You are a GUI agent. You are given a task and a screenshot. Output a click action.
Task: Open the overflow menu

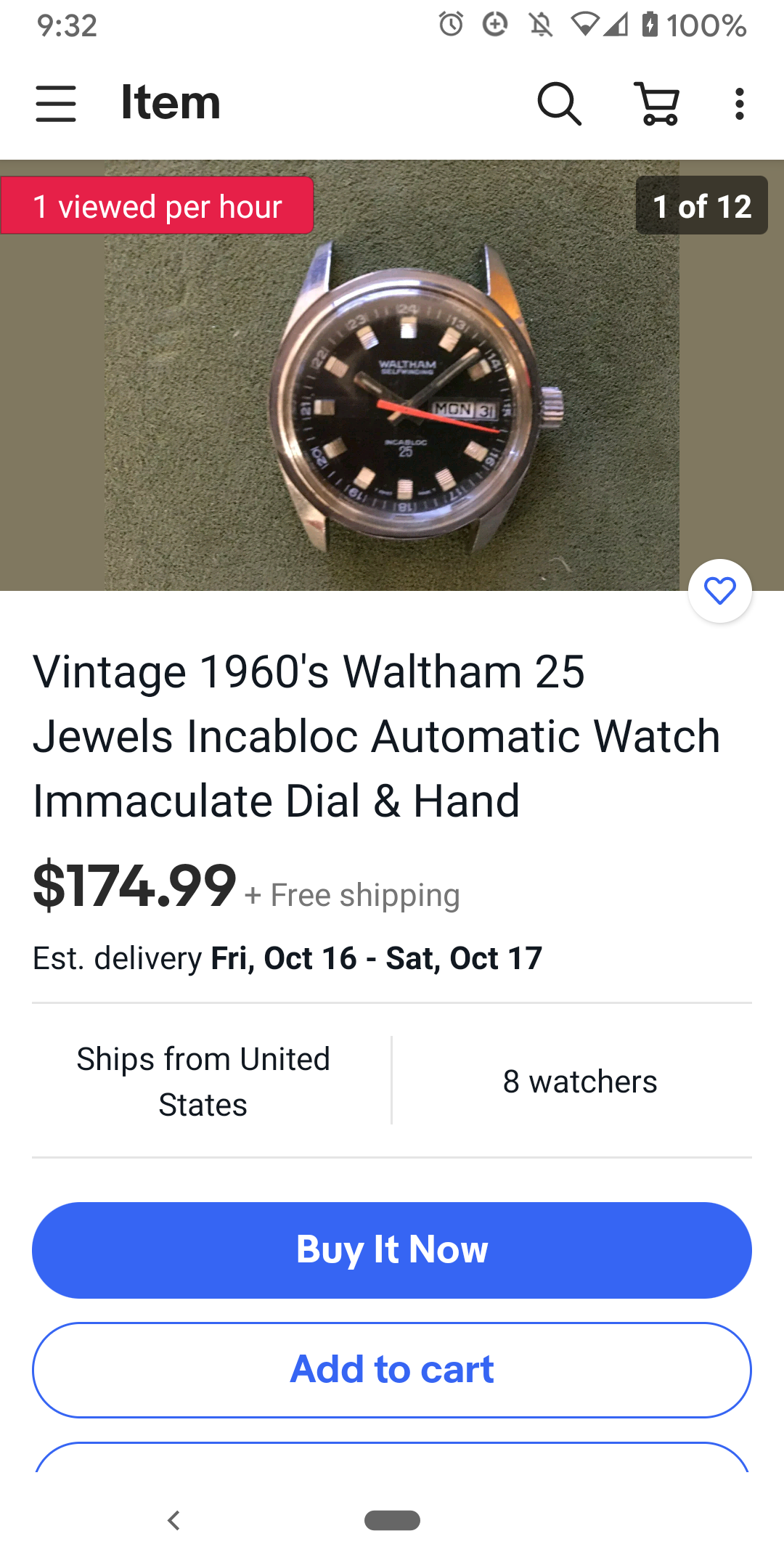(739, 103)
